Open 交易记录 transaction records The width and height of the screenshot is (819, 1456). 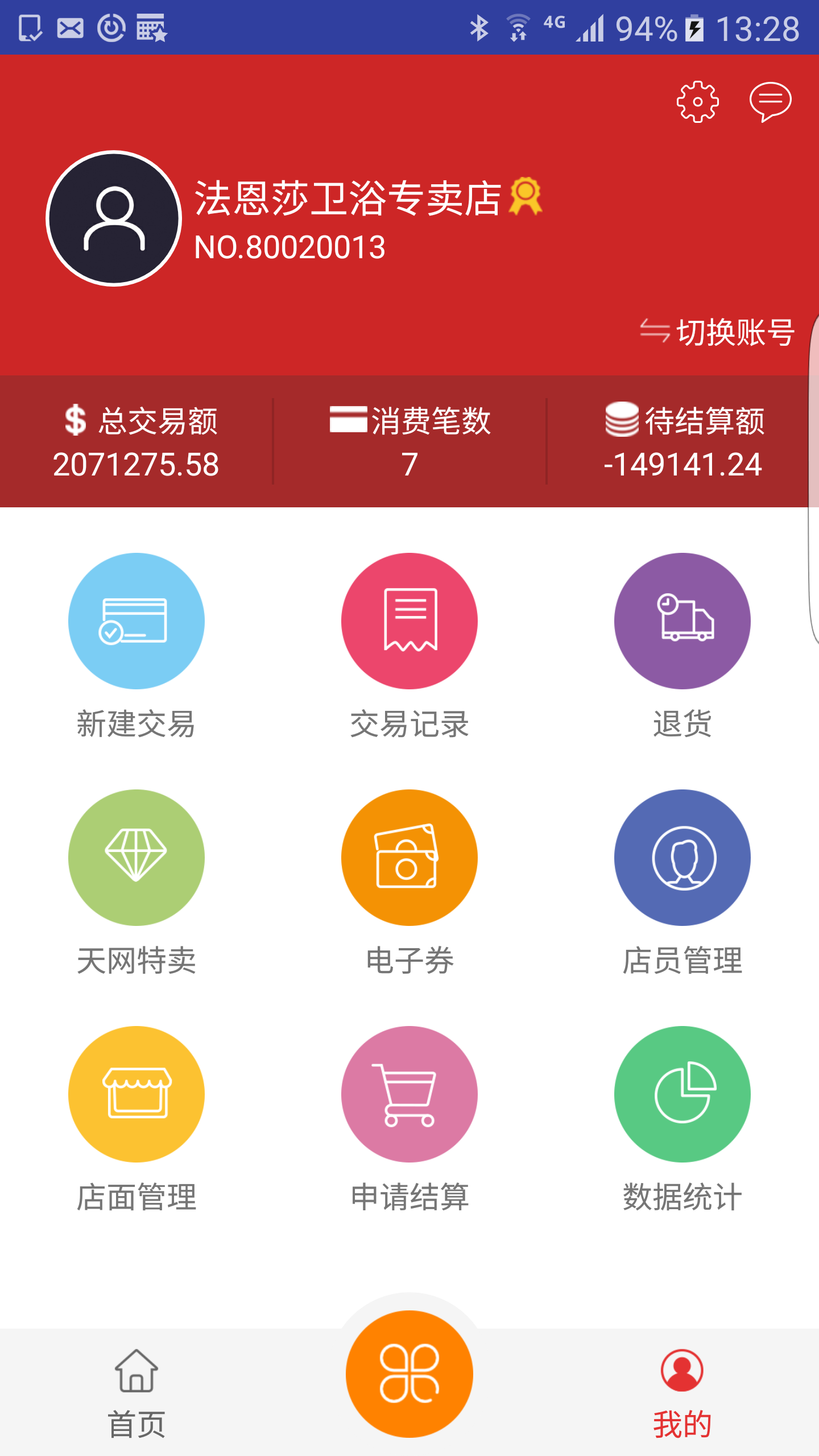[409, 621]
